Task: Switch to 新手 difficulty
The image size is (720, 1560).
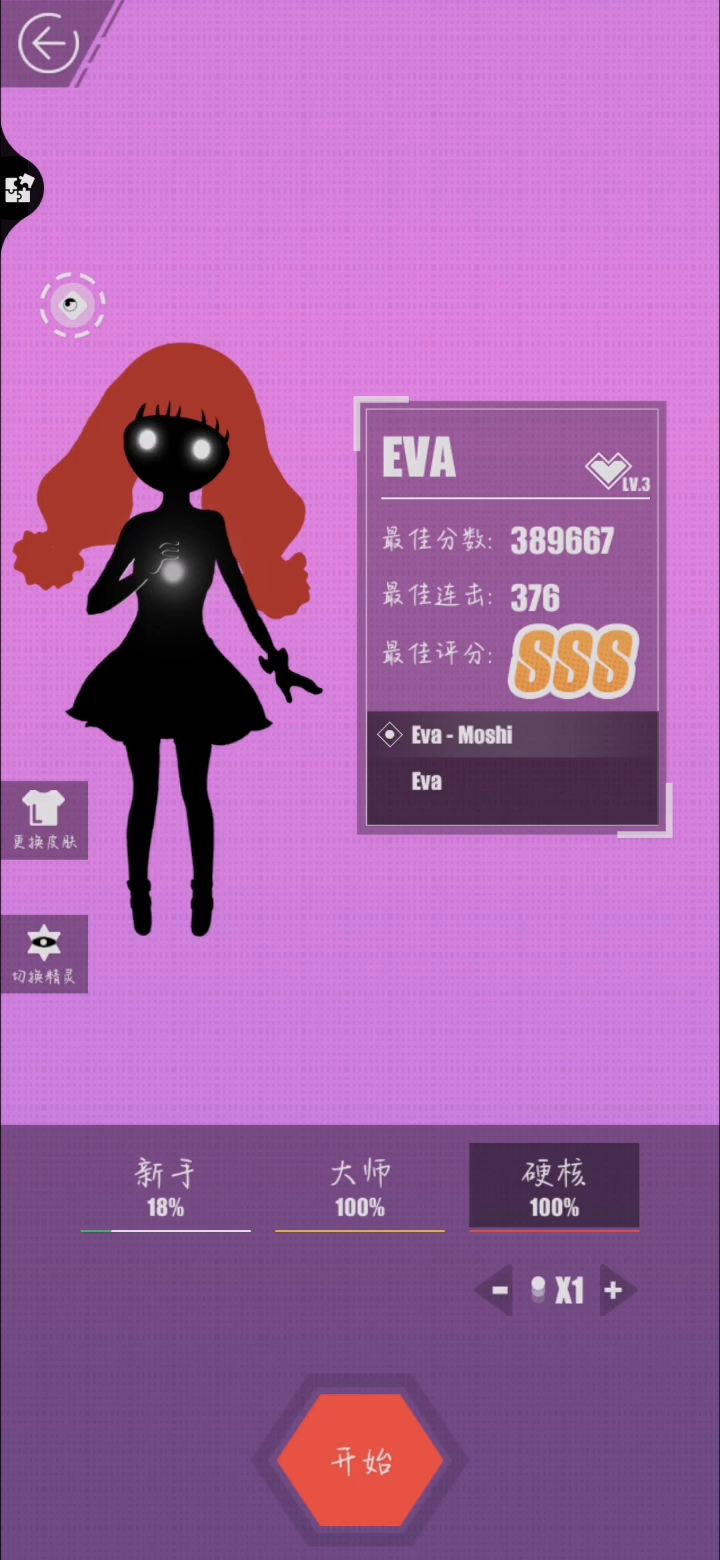Action: [165, 1187]
